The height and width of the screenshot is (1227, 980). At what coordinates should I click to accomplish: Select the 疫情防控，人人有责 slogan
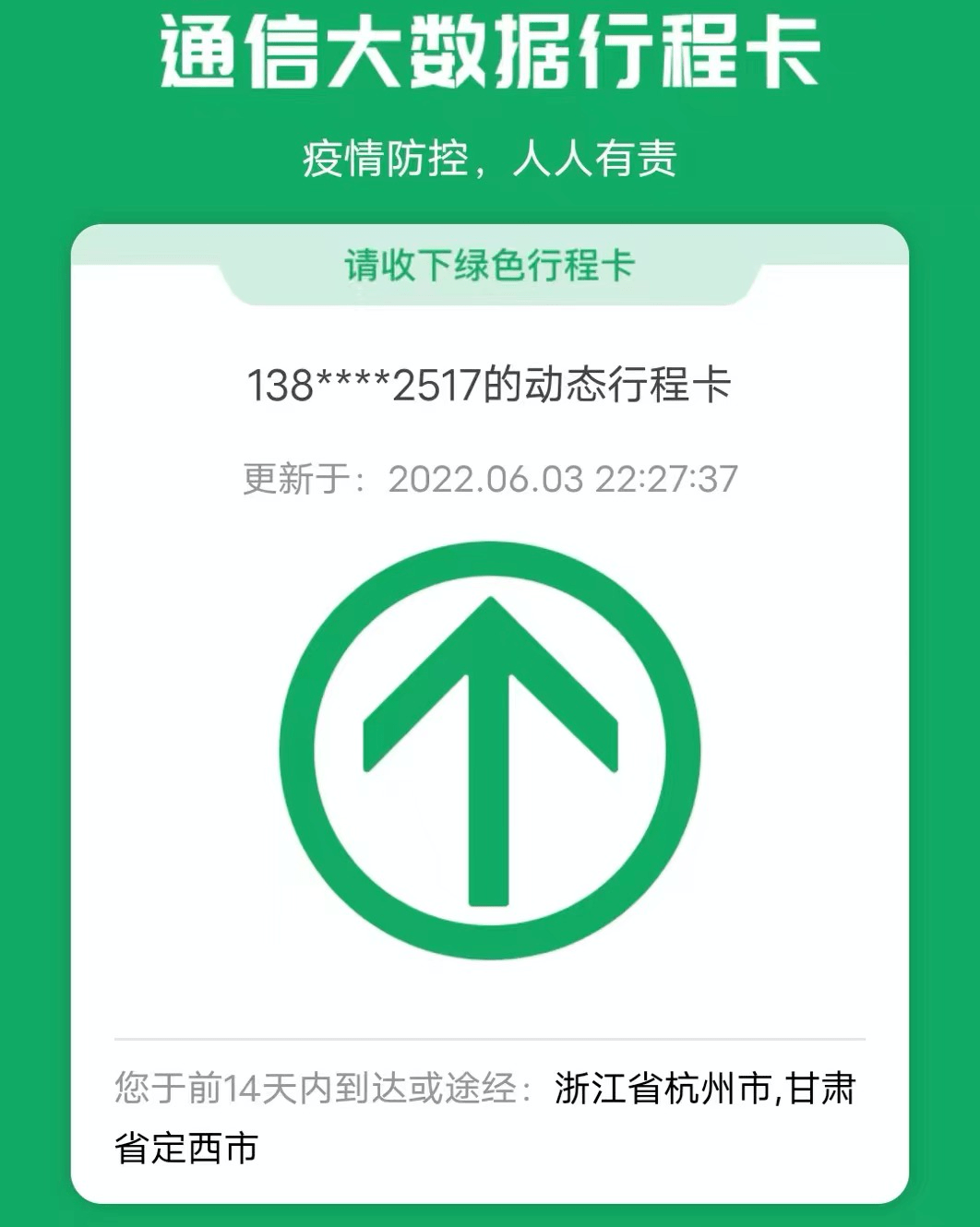488,155
